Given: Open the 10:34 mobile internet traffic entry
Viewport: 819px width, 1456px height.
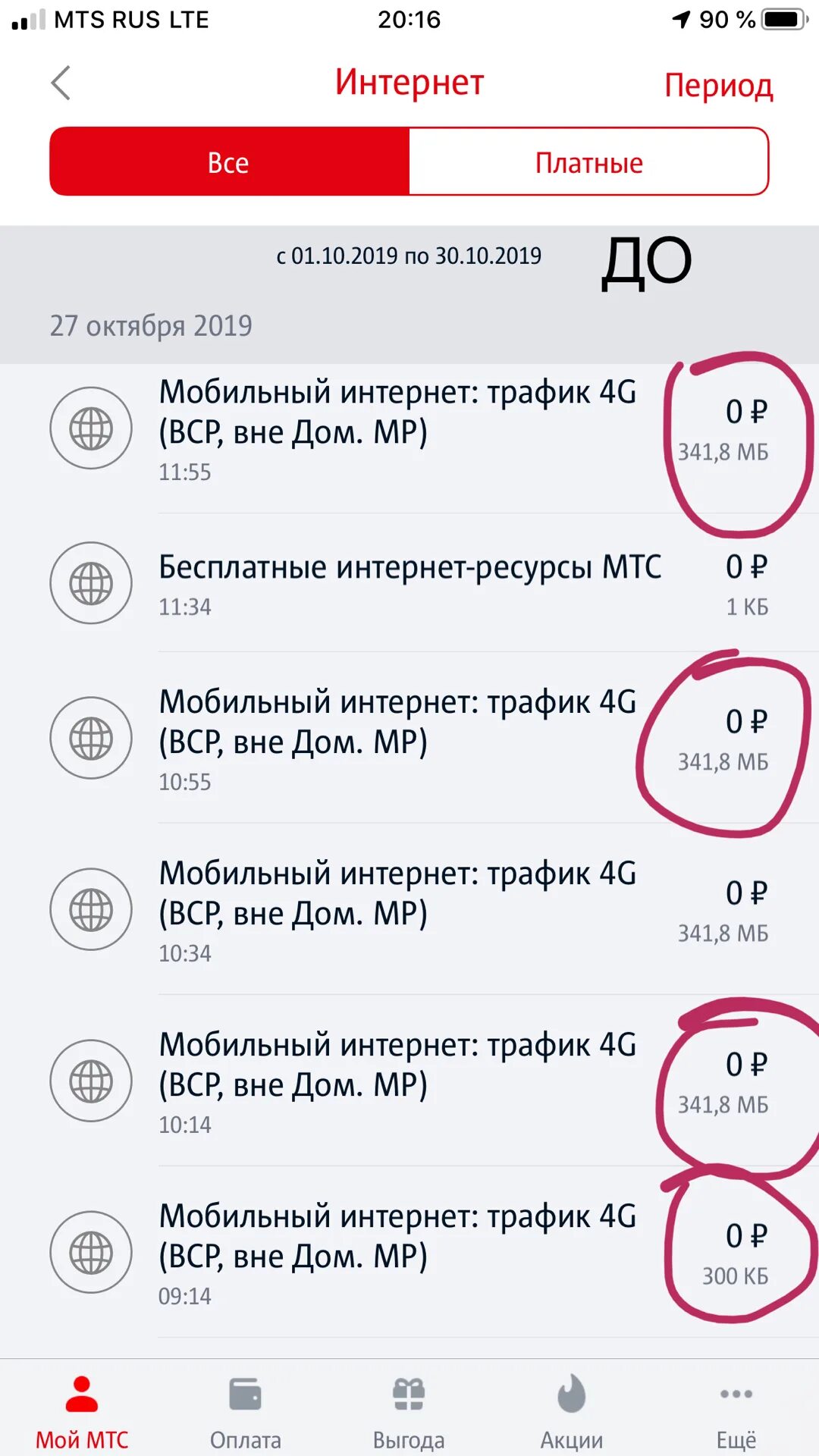Looking at the screenshot, I should pos(409,909).
